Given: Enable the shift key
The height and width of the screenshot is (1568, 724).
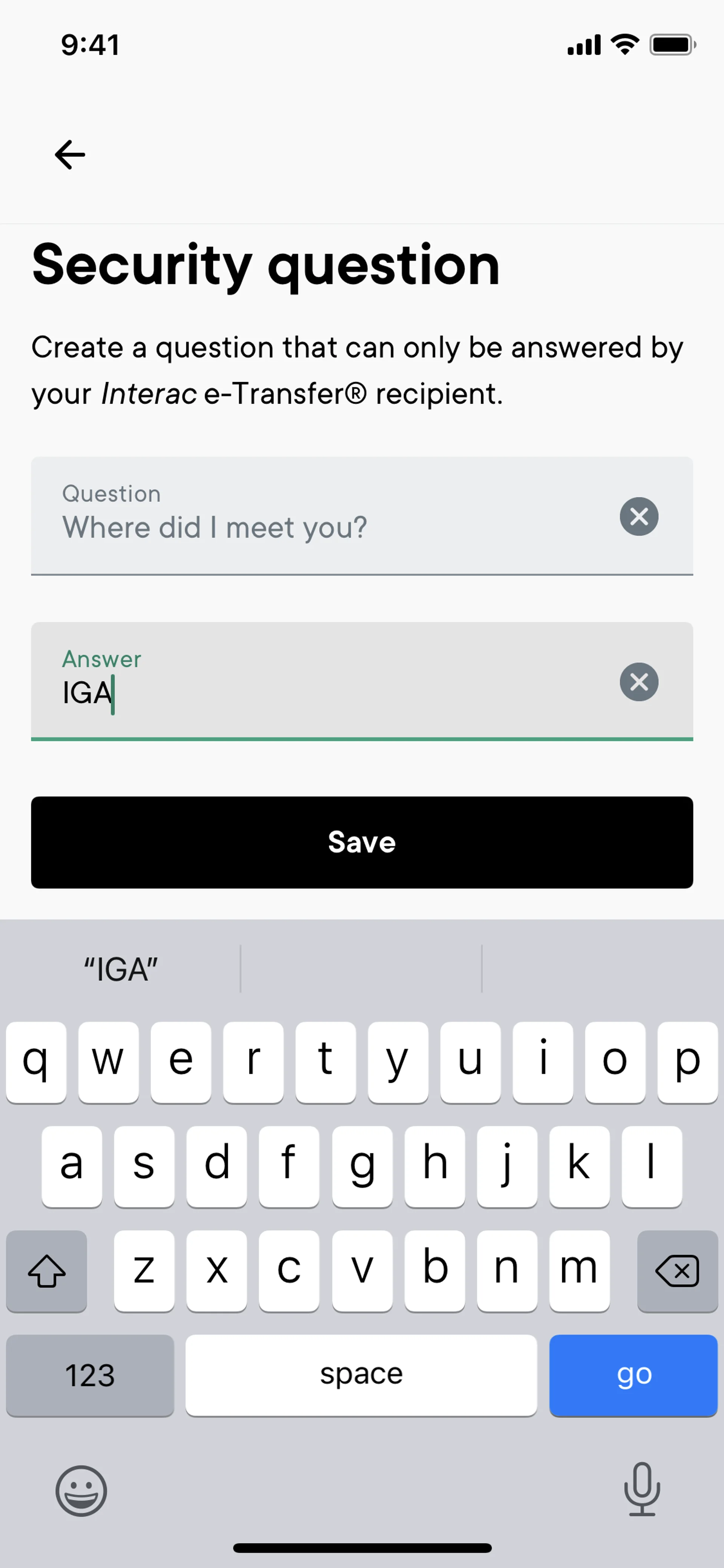Looking at the screenshot, I should click(46, 1271).
